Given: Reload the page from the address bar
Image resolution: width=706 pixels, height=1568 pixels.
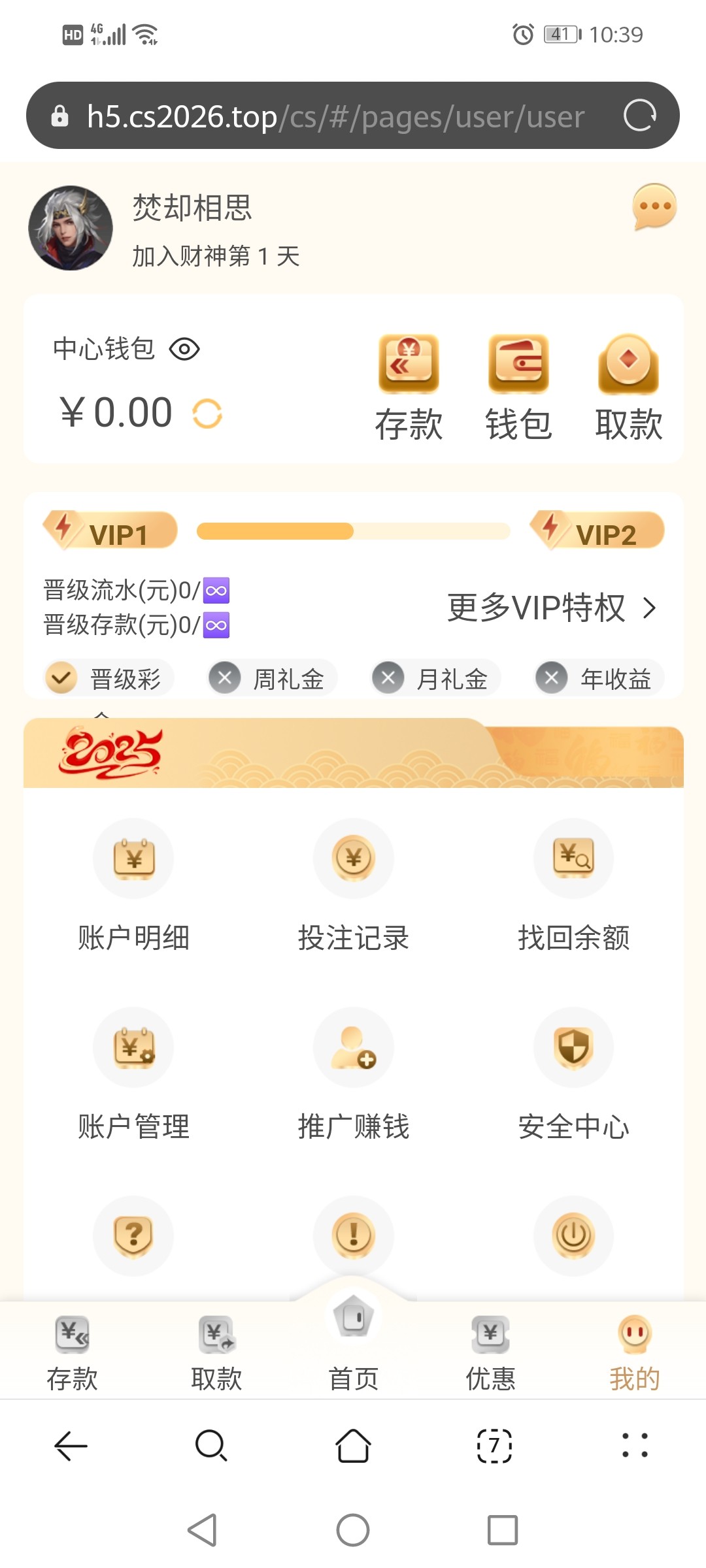Looking at the screenshot, I should pyautogui.click(x=639, y=116).
